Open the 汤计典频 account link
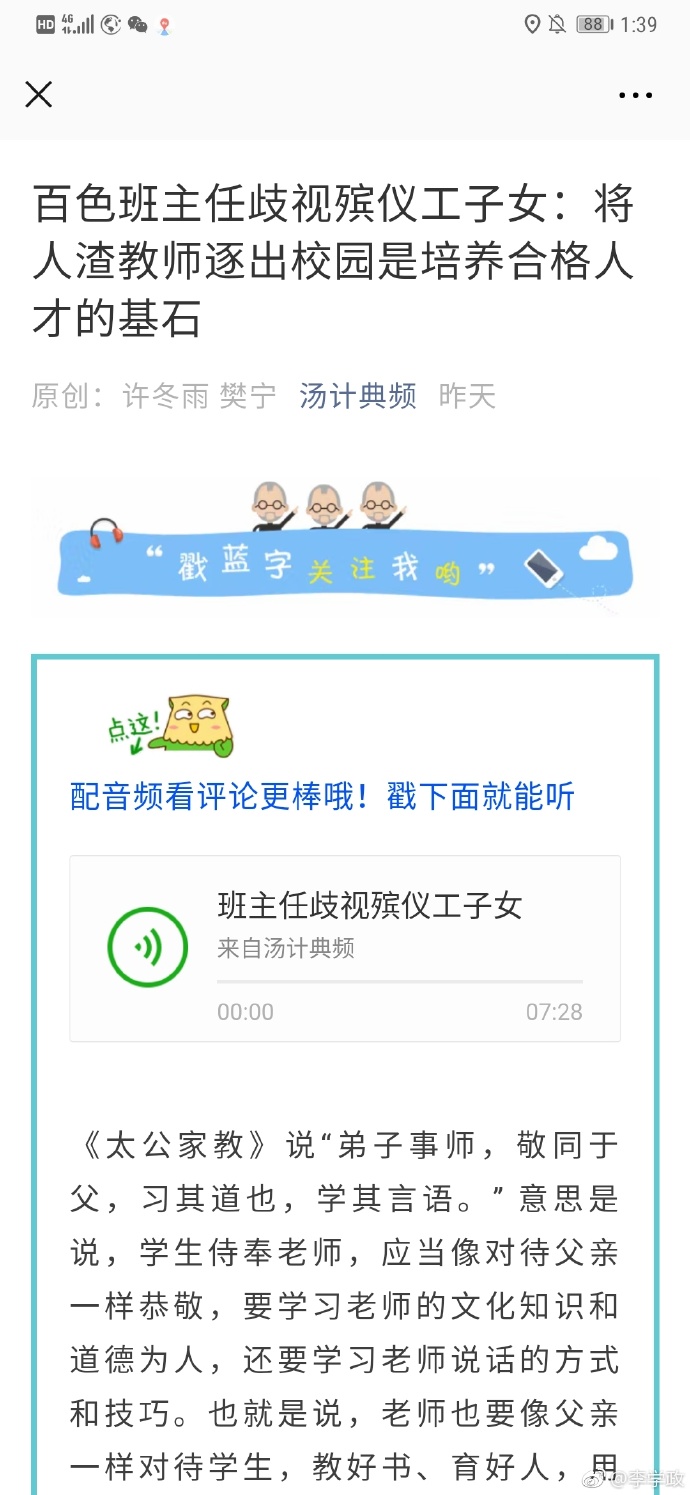This screenshot has width=690, height=1495. tap(357, 396)
